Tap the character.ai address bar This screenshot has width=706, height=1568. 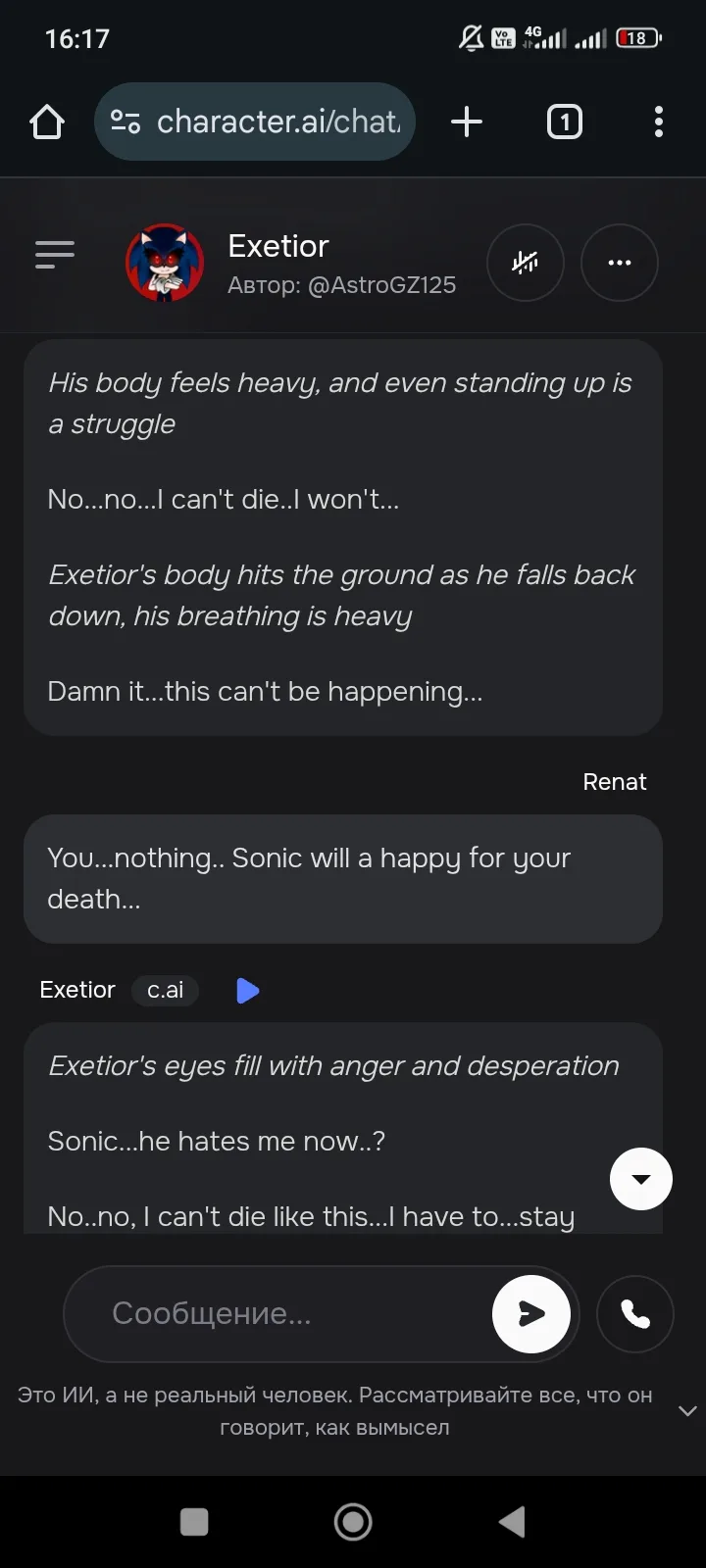(x=255, y=122)
